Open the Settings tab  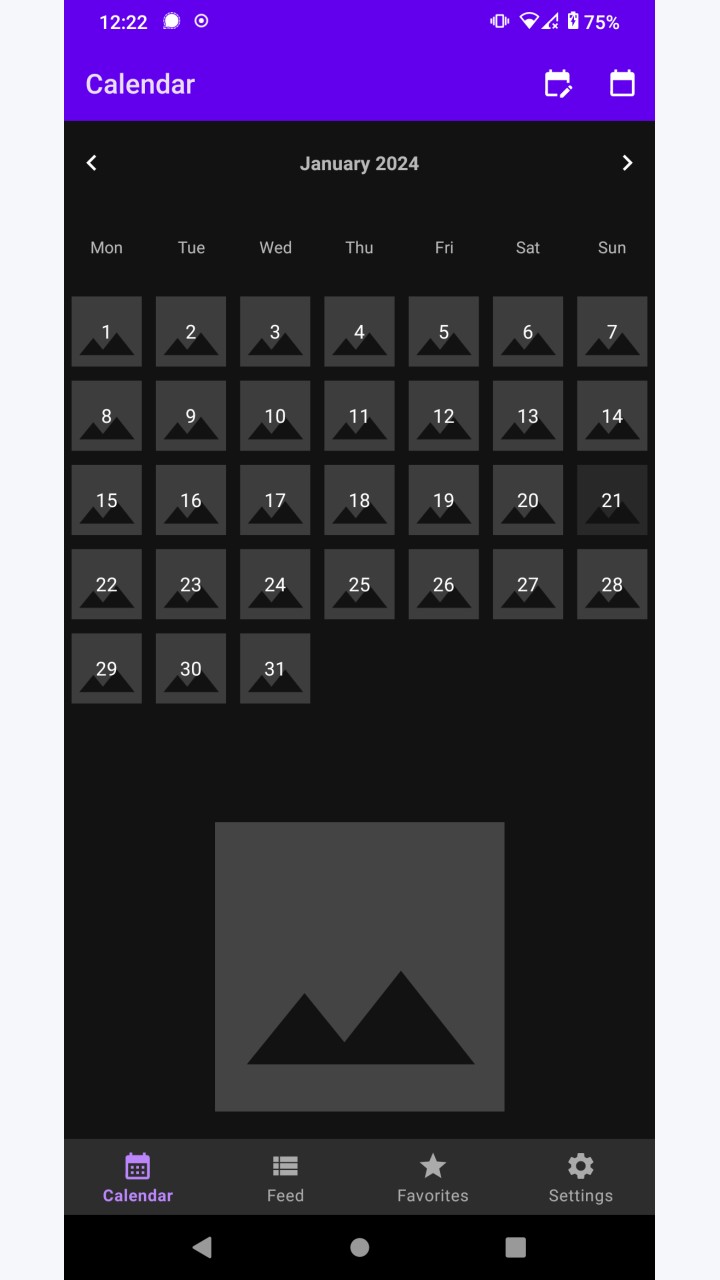pyautogui.click(x=581, y=1178)
